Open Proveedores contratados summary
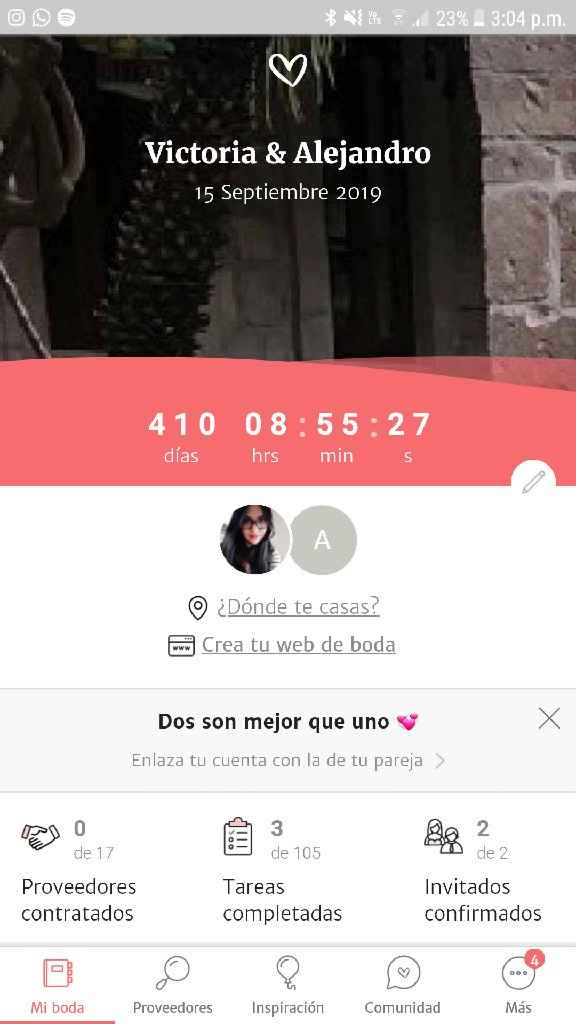The width and height of the screenshot is (576, 1024). pyautogui.click(x=79, y=871)
